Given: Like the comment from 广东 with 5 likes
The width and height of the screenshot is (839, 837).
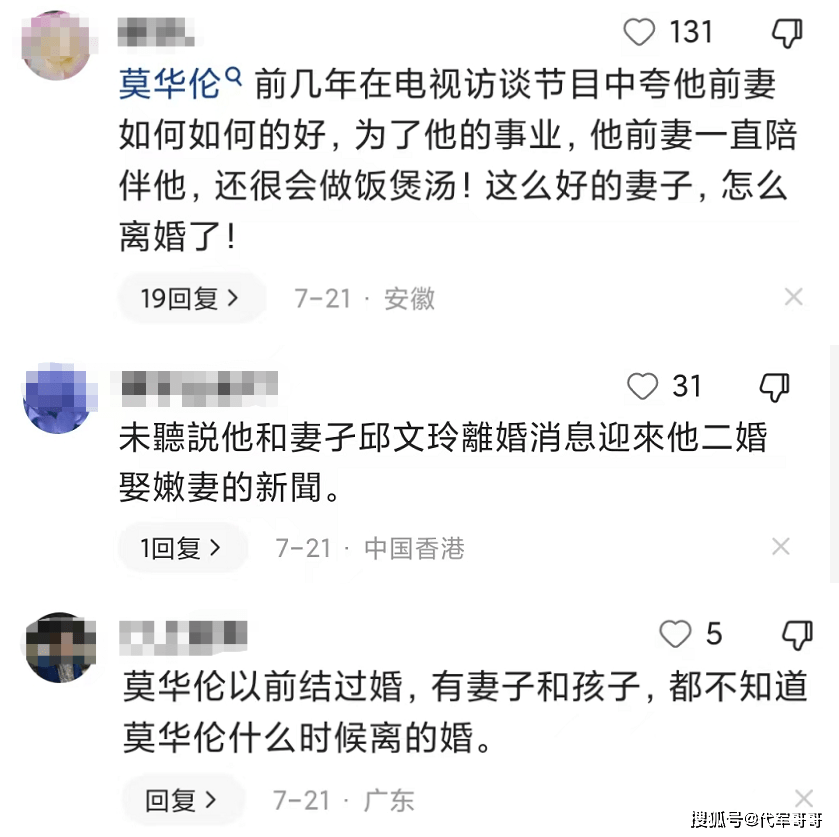Looking at the screenshot, I should pyautogui.click(x=676, y=634).
